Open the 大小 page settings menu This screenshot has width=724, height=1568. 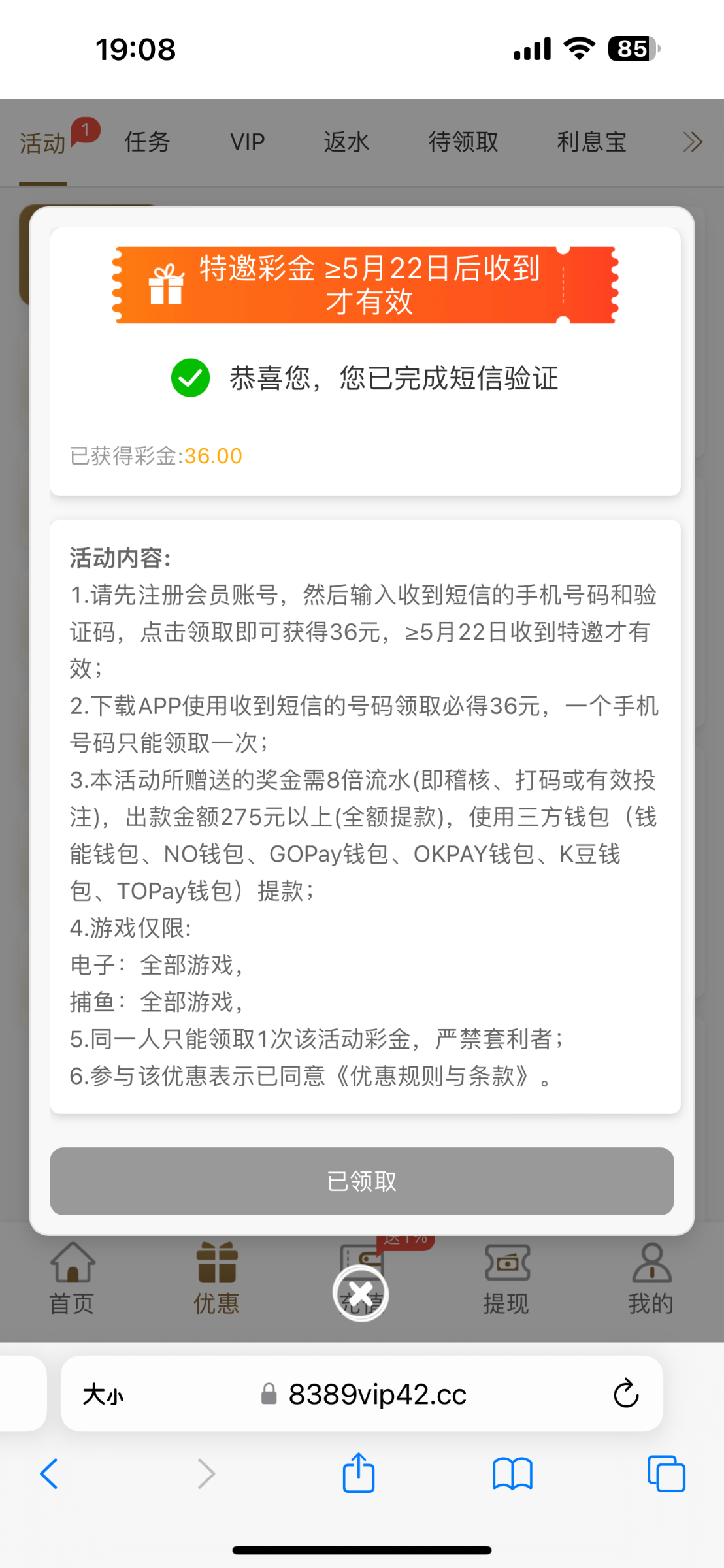pos(103,1395)
